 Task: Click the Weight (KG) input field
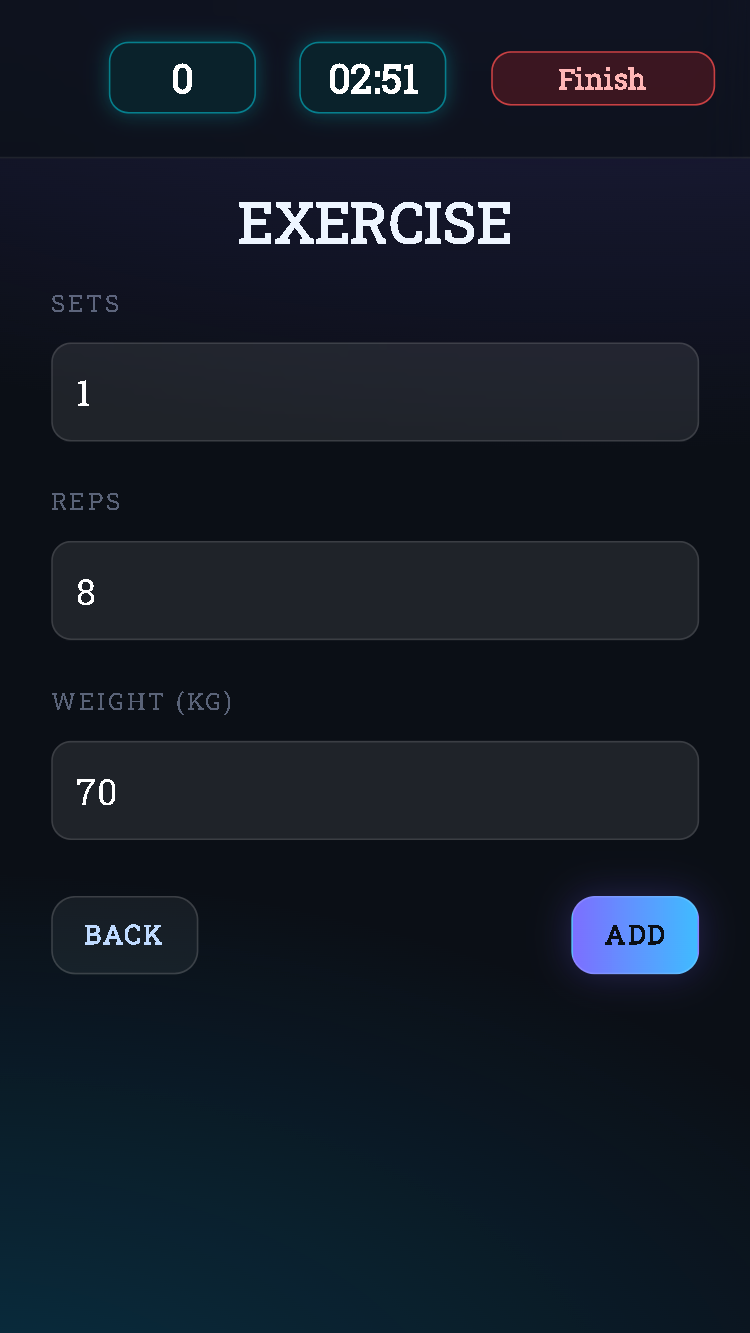(x=375, y=790)
